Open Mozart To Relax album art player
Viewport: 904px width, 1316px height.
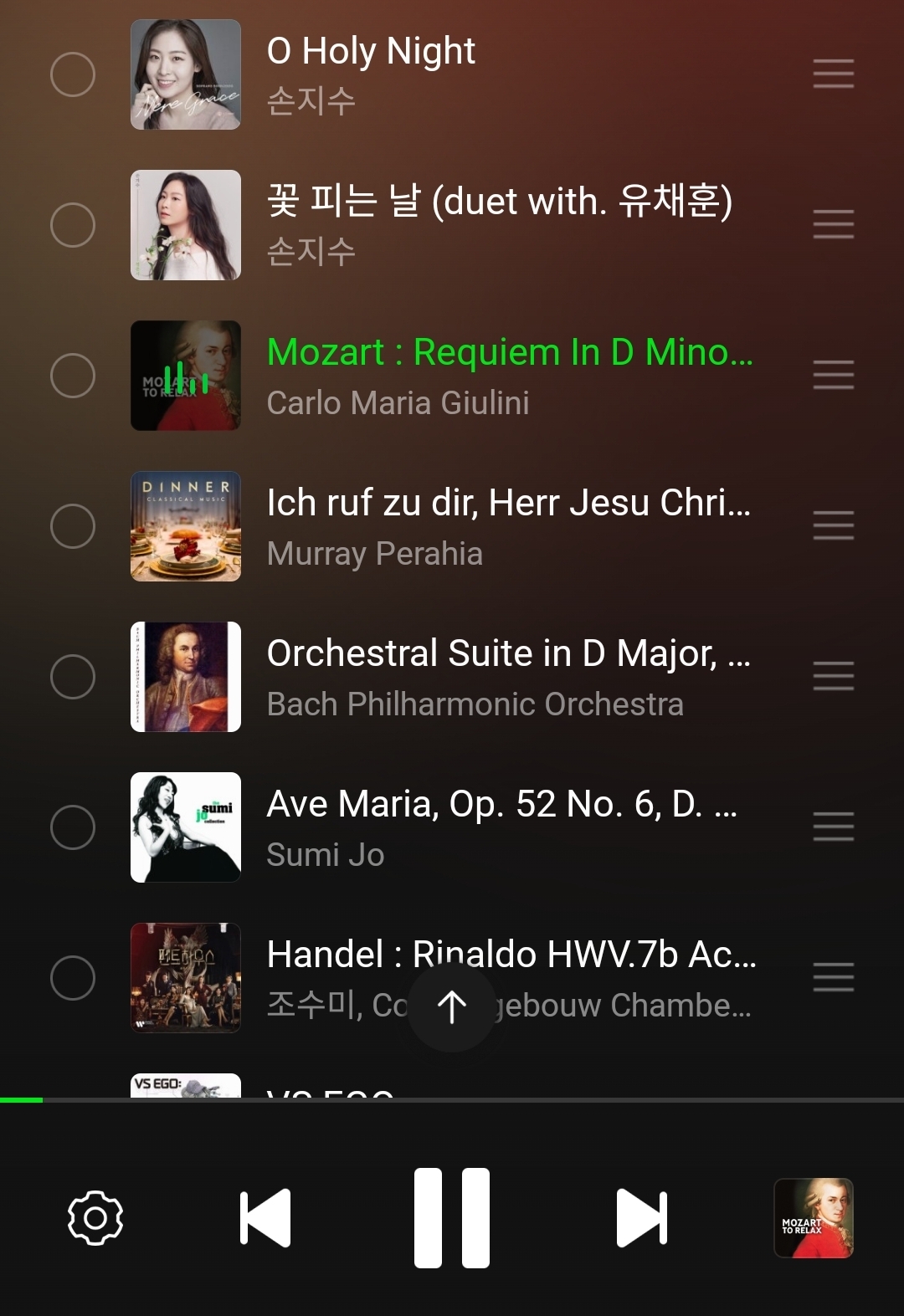(x=814, y=1217)
